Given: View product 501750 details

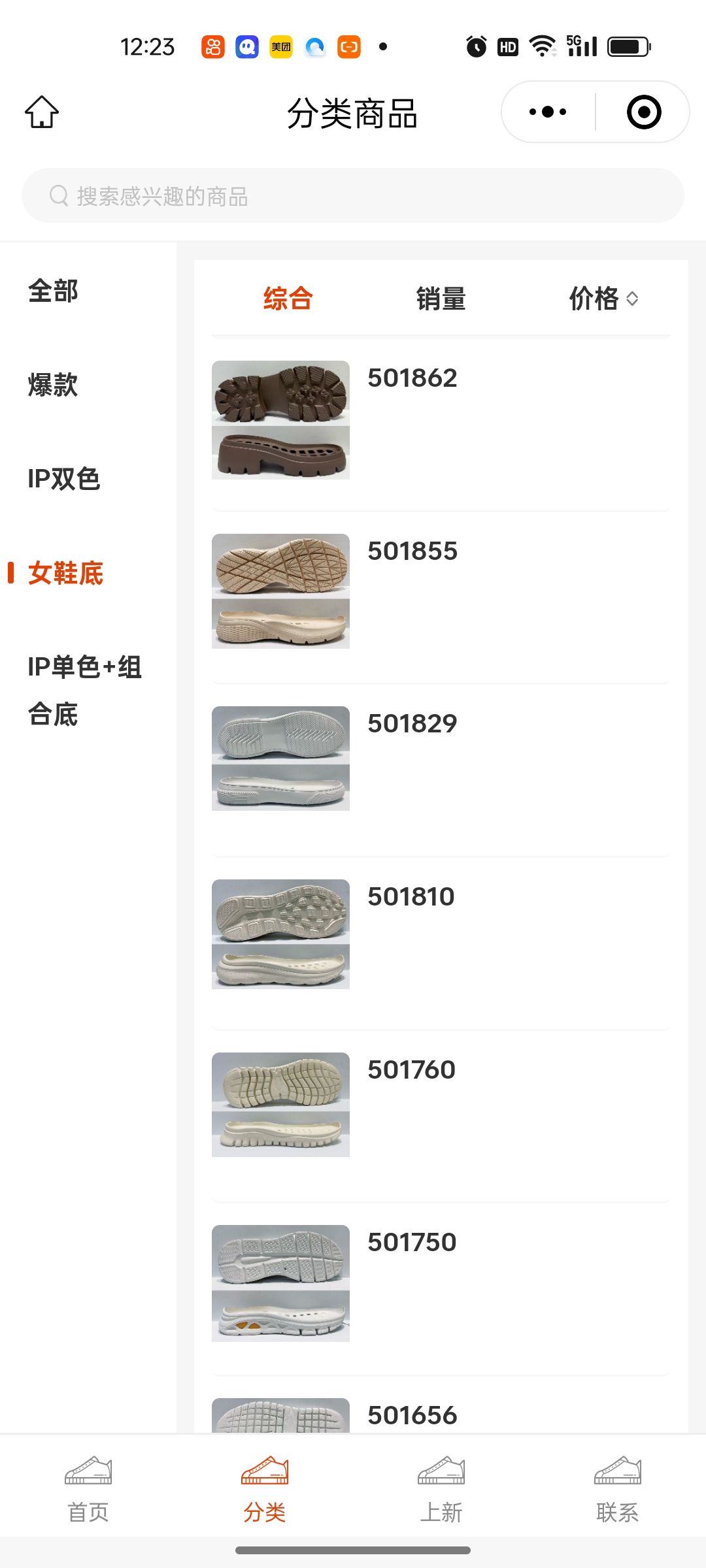Looking at the screenshot, I should (412, 1243).
